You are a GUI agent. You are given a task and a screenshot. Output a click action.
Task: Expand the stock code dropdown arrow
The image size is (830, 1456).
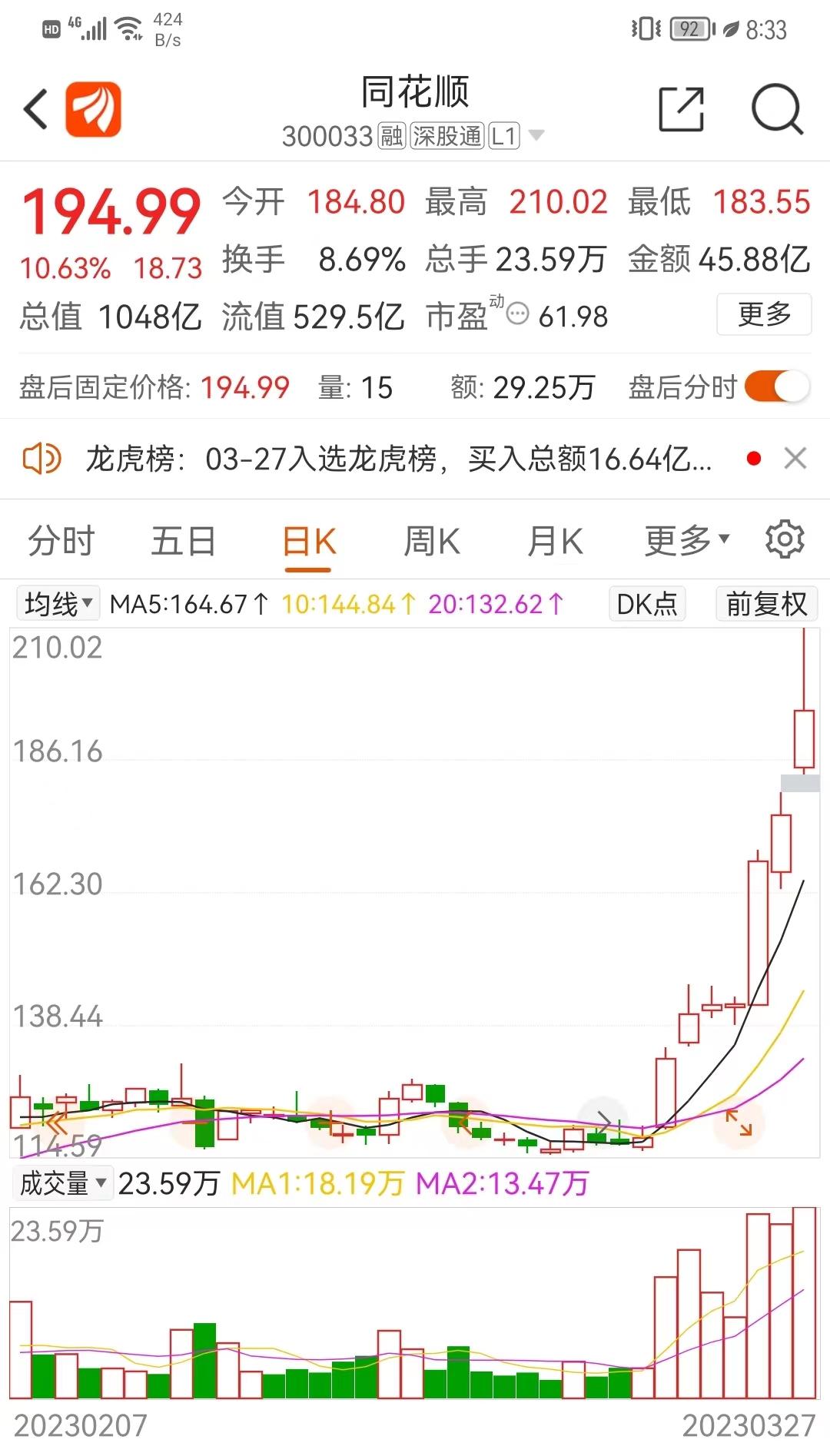pos(536,136)
